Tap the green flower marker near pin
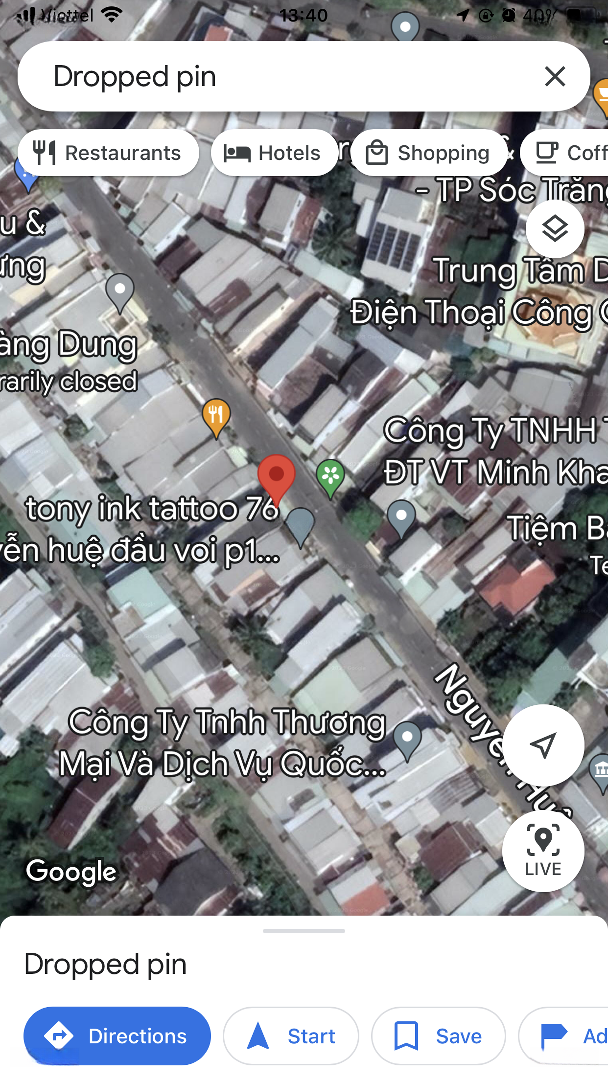The height and width of the screenshot is (1080, 608). [331, 478]
